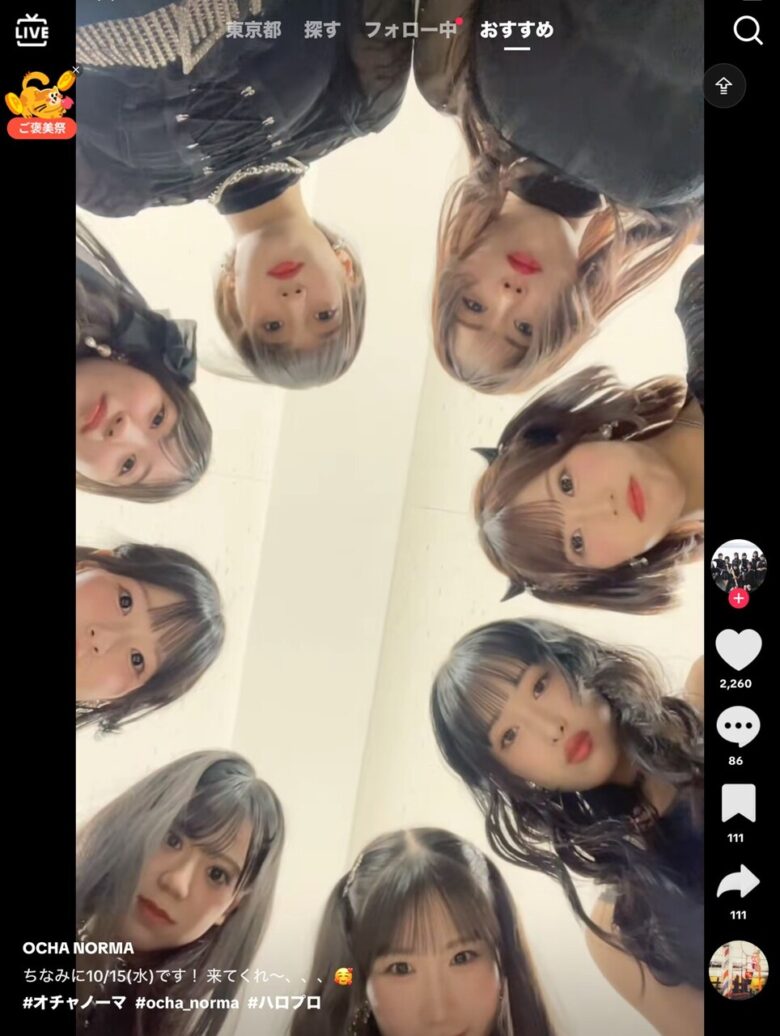
Task: Open OCHA NORMA's profile from the username
Action: (78, 948)
